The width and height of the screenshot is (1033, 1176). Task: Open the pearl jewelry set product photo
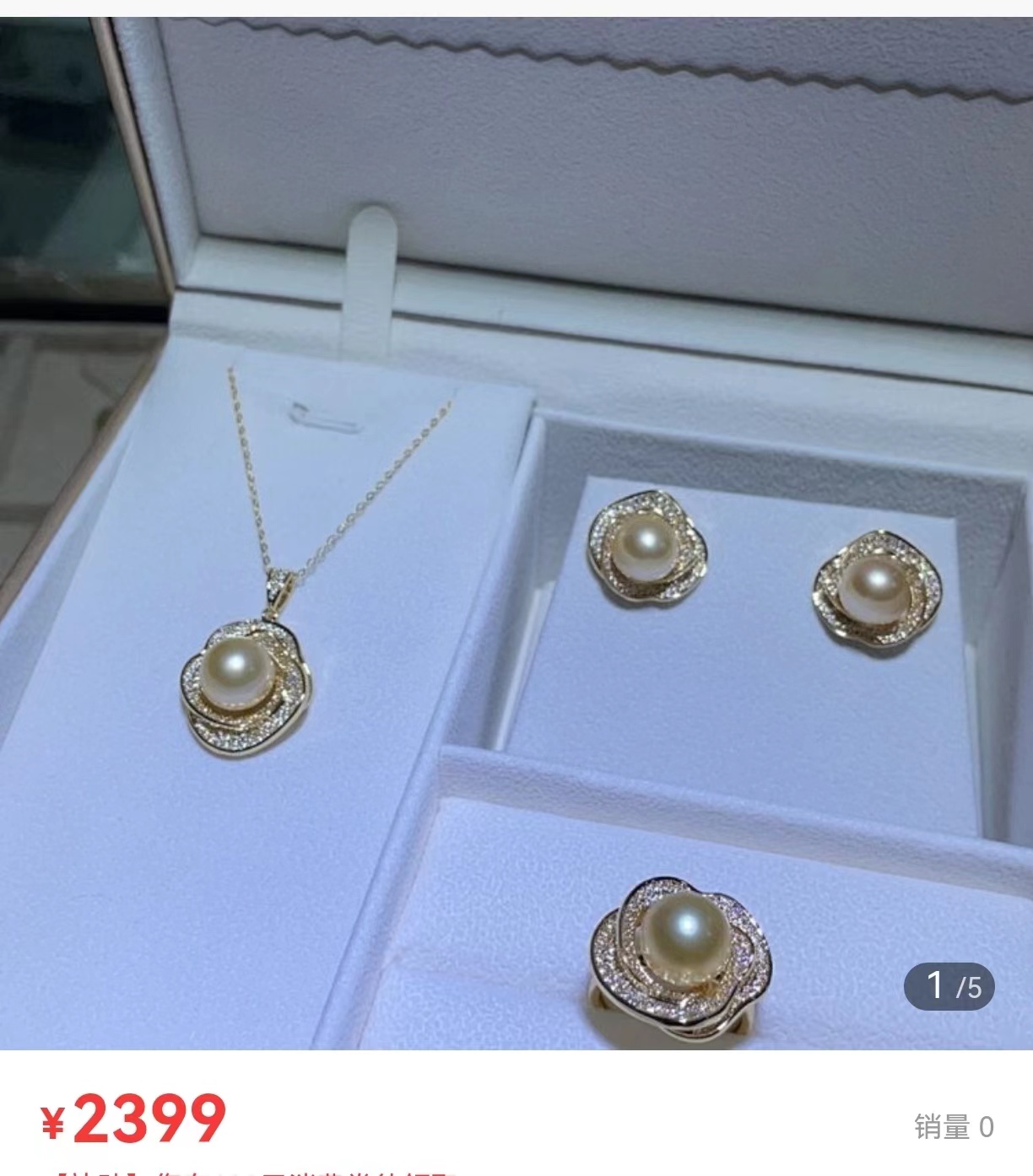click(x=516, y=533)
